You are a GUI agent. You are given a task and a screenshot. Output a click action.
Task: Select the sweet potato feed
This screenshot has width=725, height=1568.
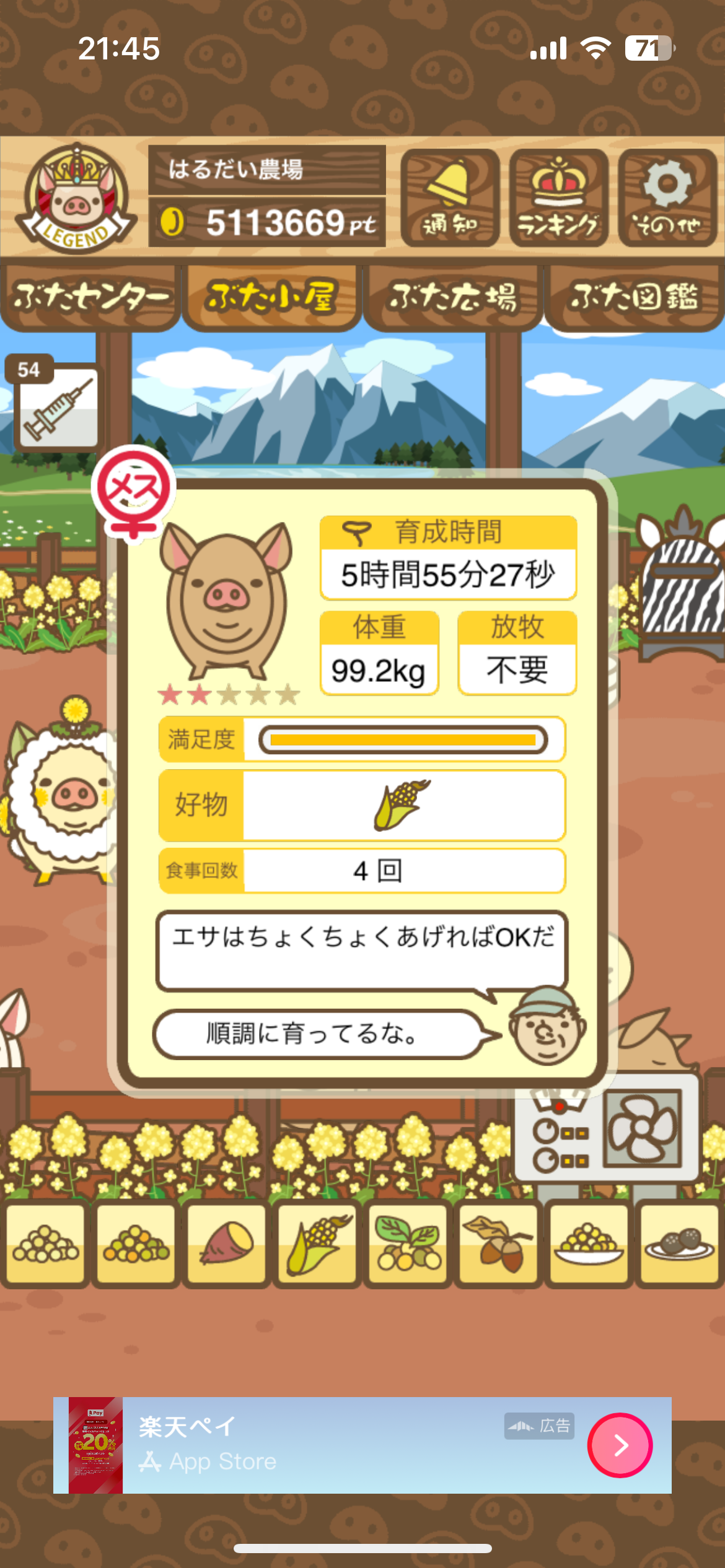227,1242
